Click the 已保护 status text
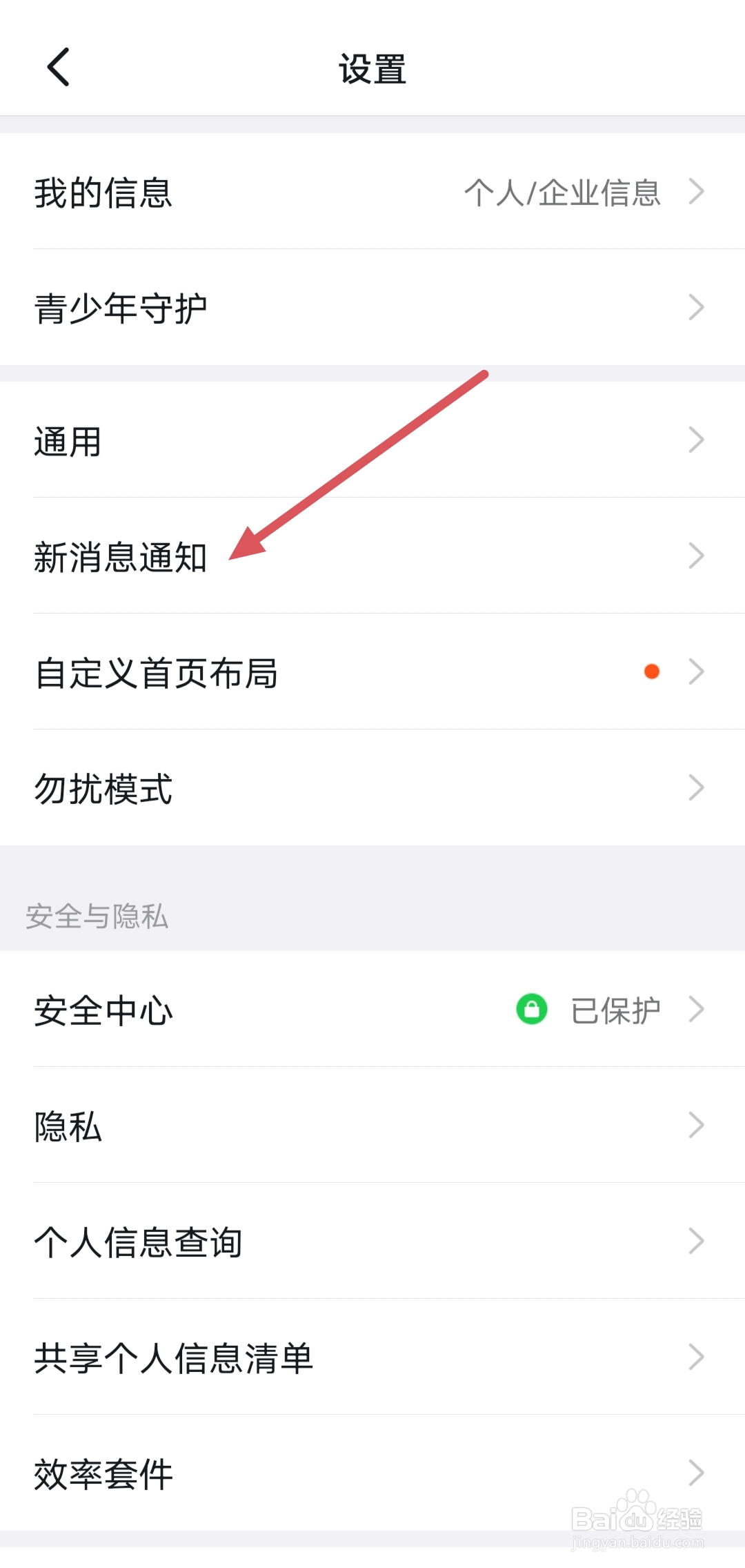This screenshot has width=745, height=1568. [614, 1010]
